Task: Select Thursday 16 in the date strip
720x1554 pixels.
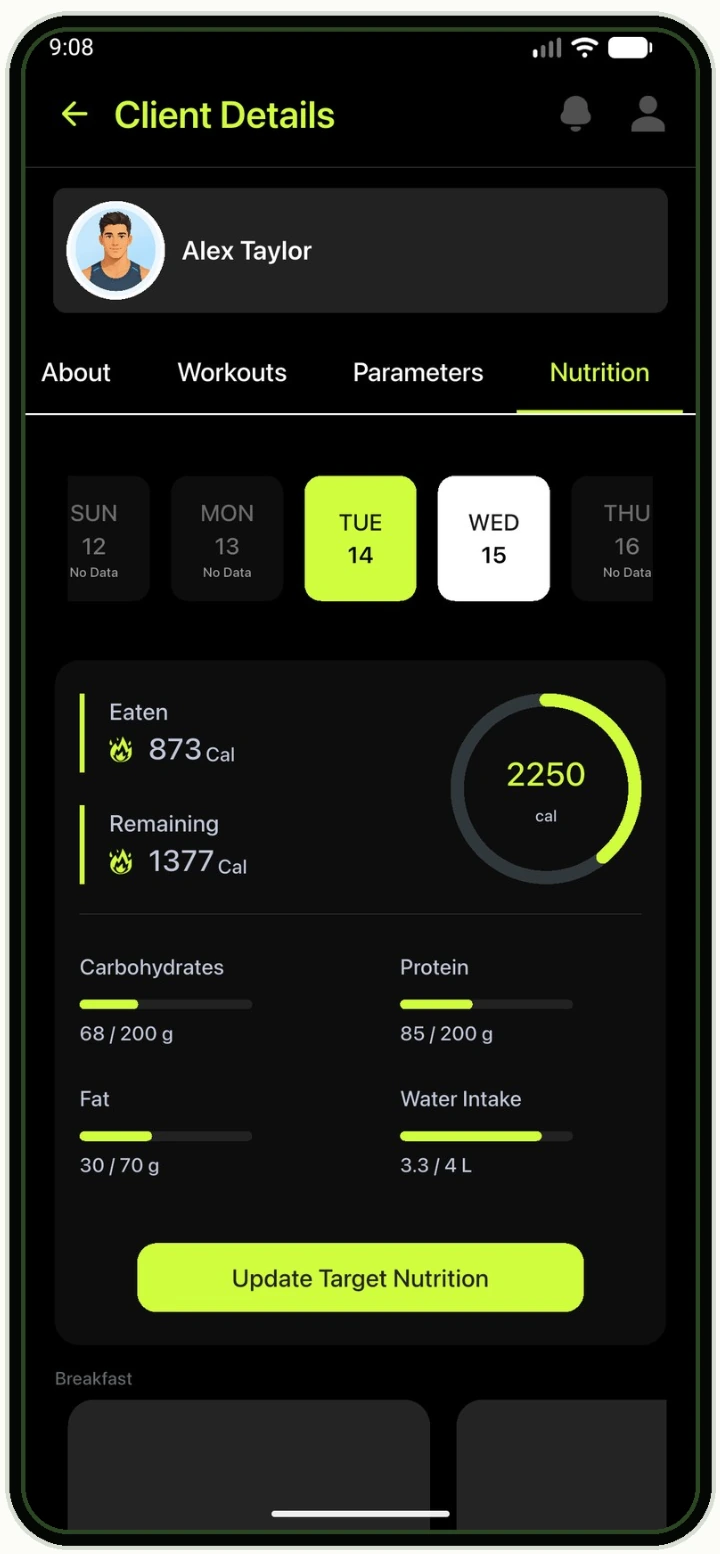Action: coord(612,539)
